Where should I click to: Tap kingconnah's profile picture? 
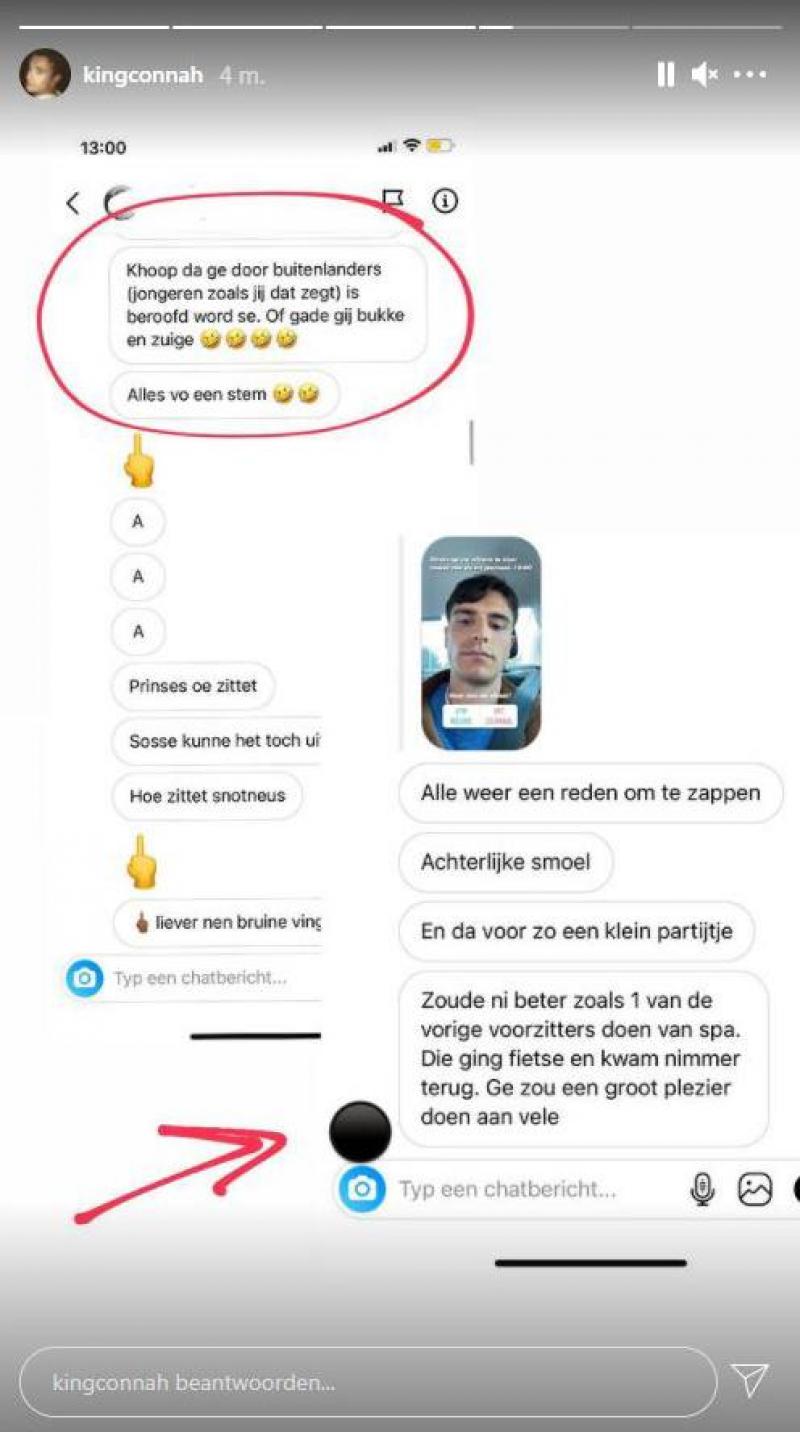point(45,75)
